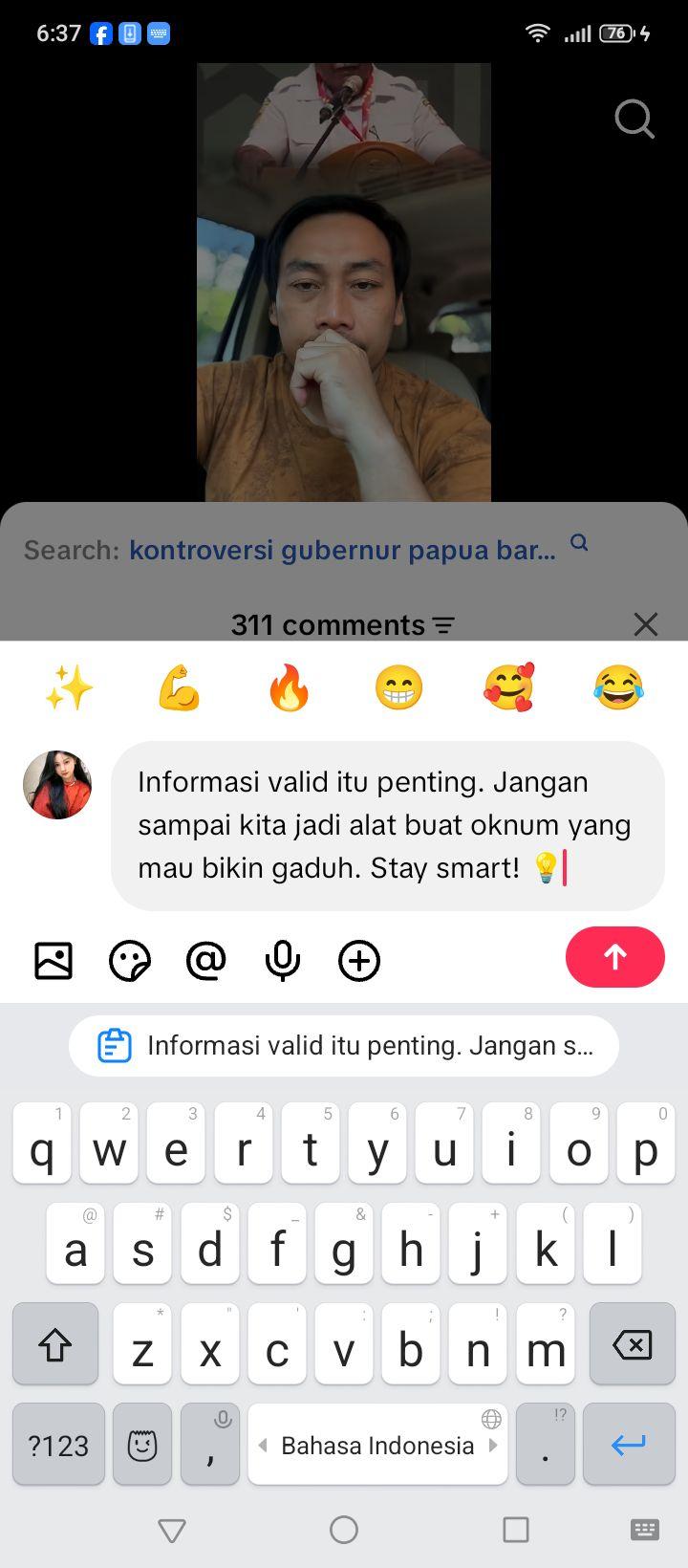Viewport: 688px width, 1568px height.
Task: Paste the clipboard suggestion Informasi valid itu penting
Action: [x=344, y=1046]
